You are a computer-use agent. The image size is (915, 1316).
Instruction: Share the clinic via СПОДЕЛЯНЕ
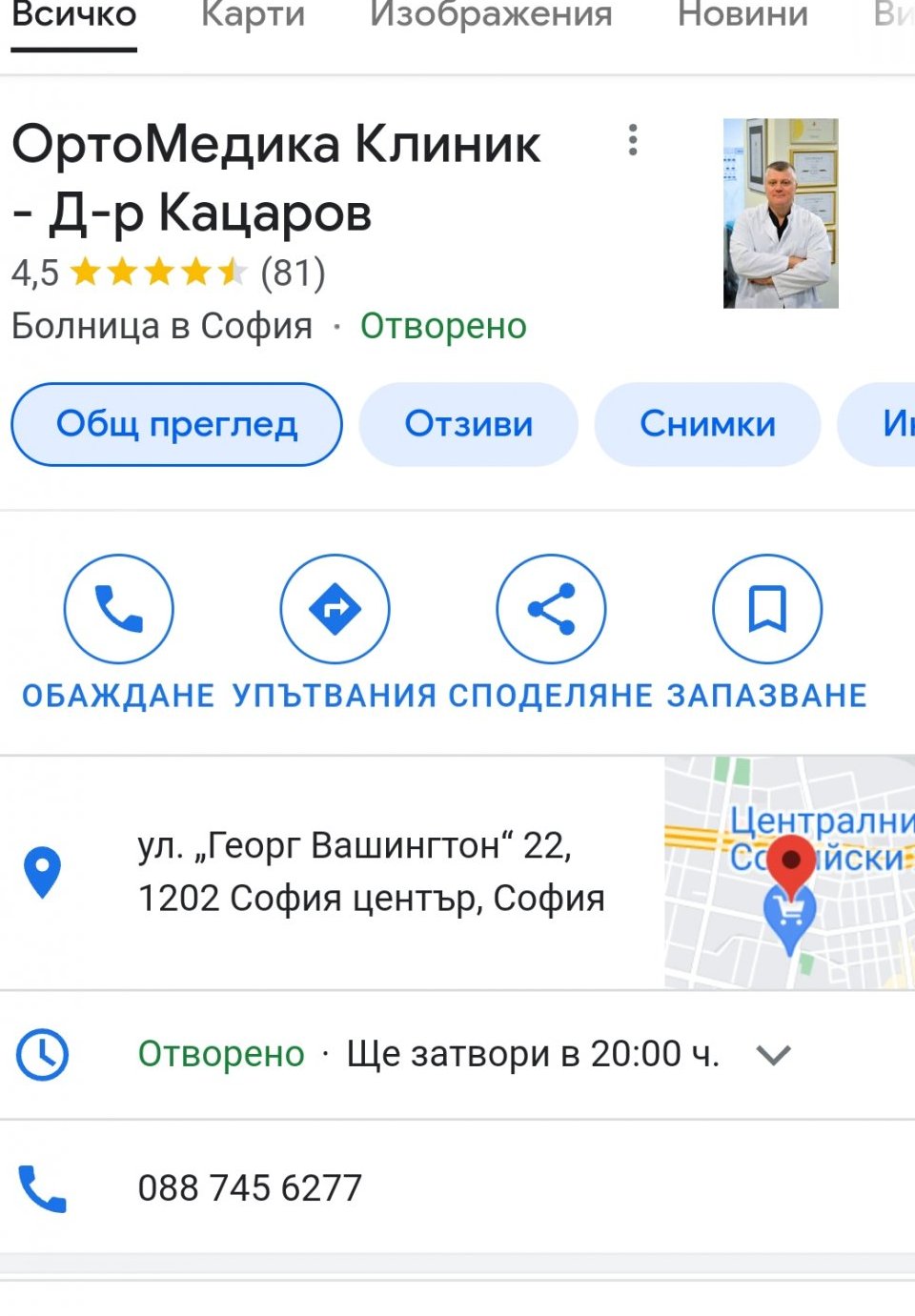551,610
